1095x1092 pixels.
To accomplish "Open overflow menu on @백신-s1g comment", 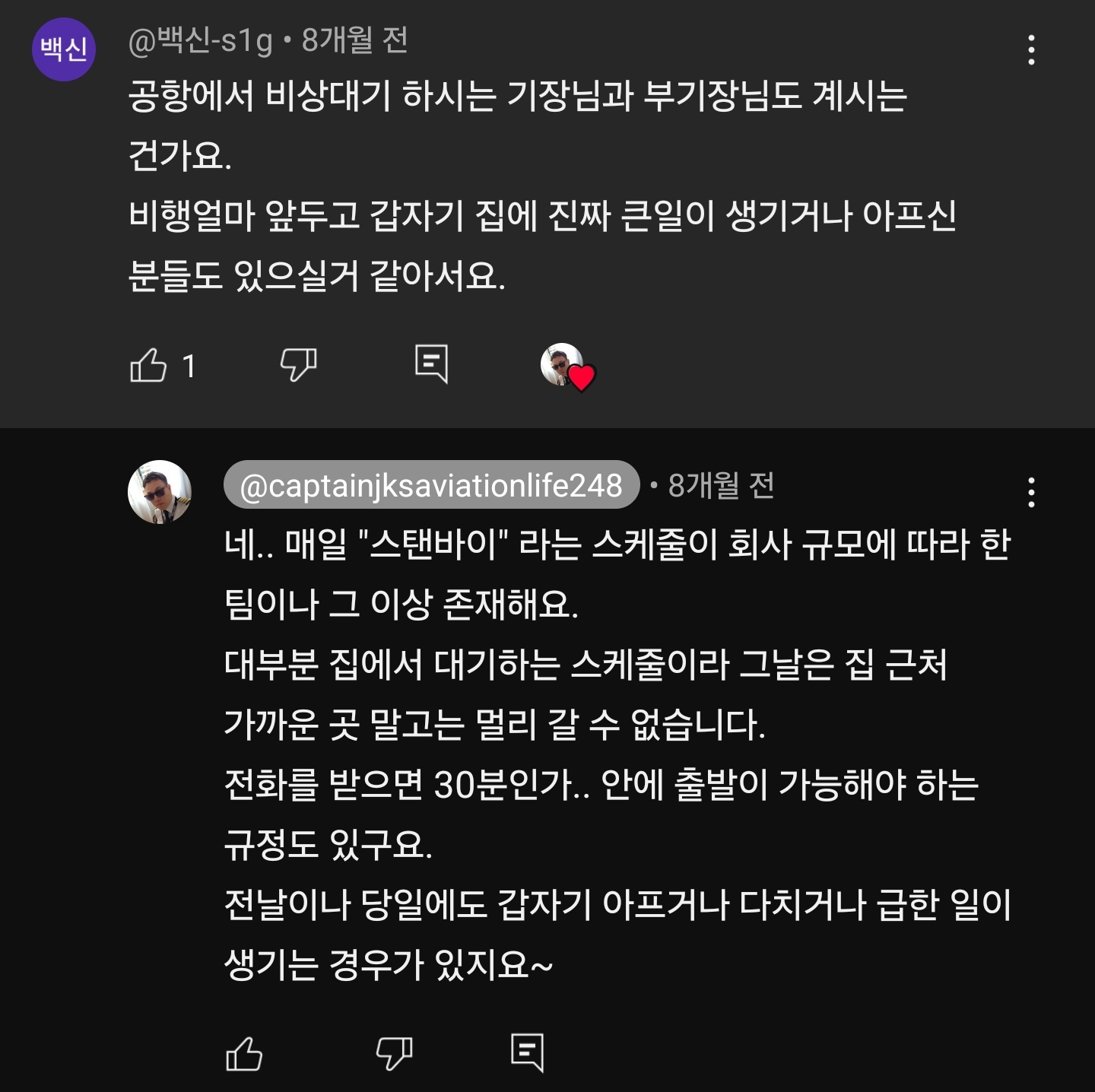I will (1031, 49).
